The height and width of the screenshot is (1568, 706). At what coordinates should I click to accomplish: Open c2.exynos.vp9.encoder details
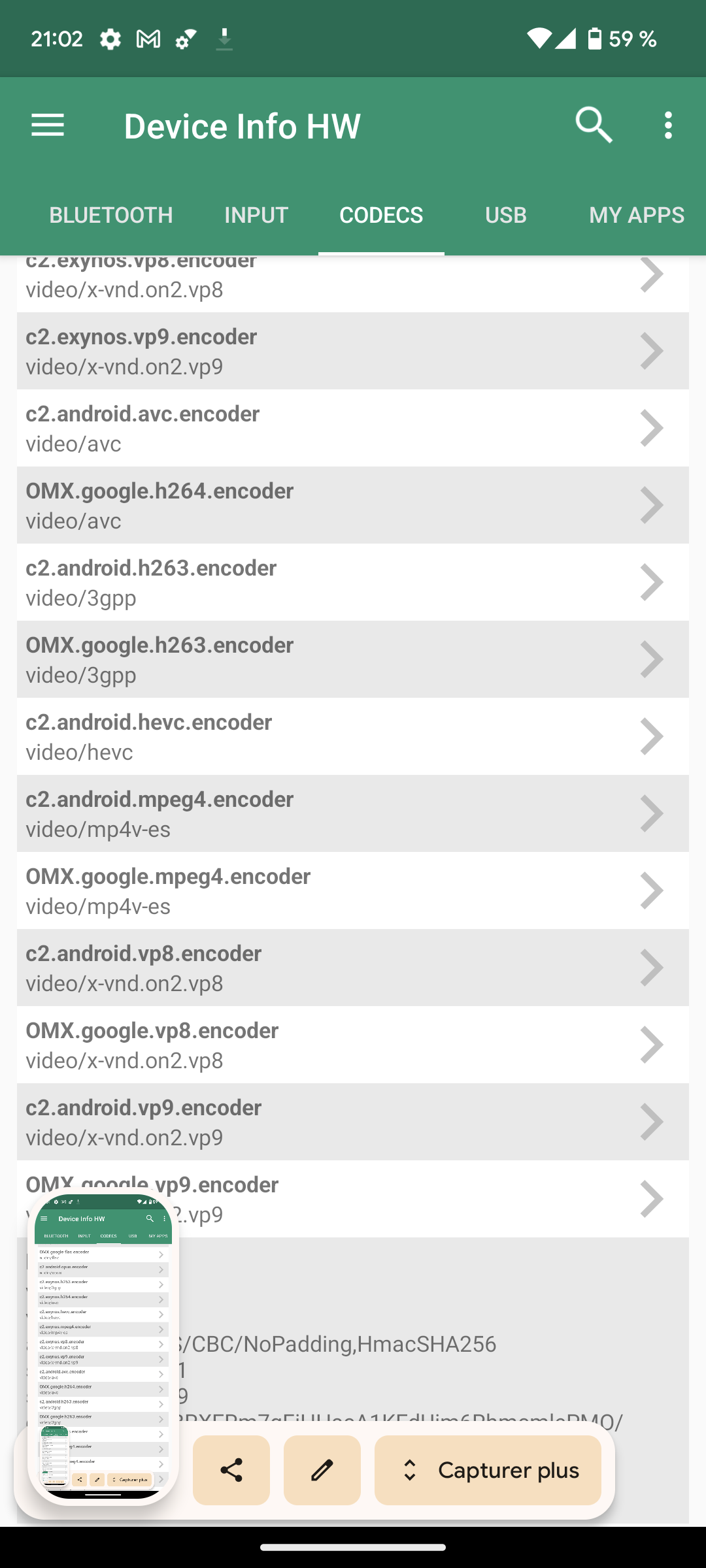pyautogui.click(x=353, y=351)
